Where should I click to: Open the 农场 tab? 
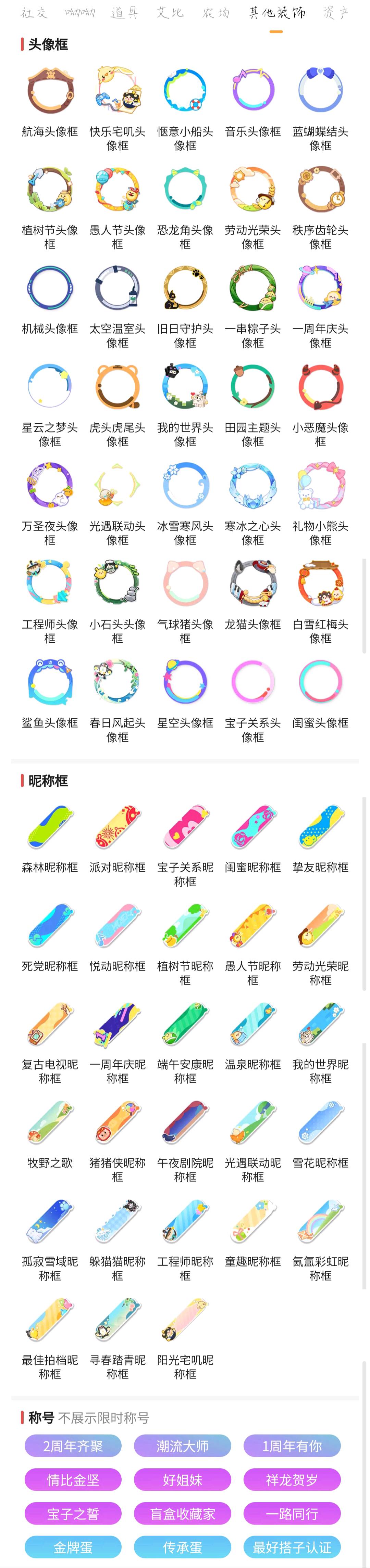coord(217,13)
